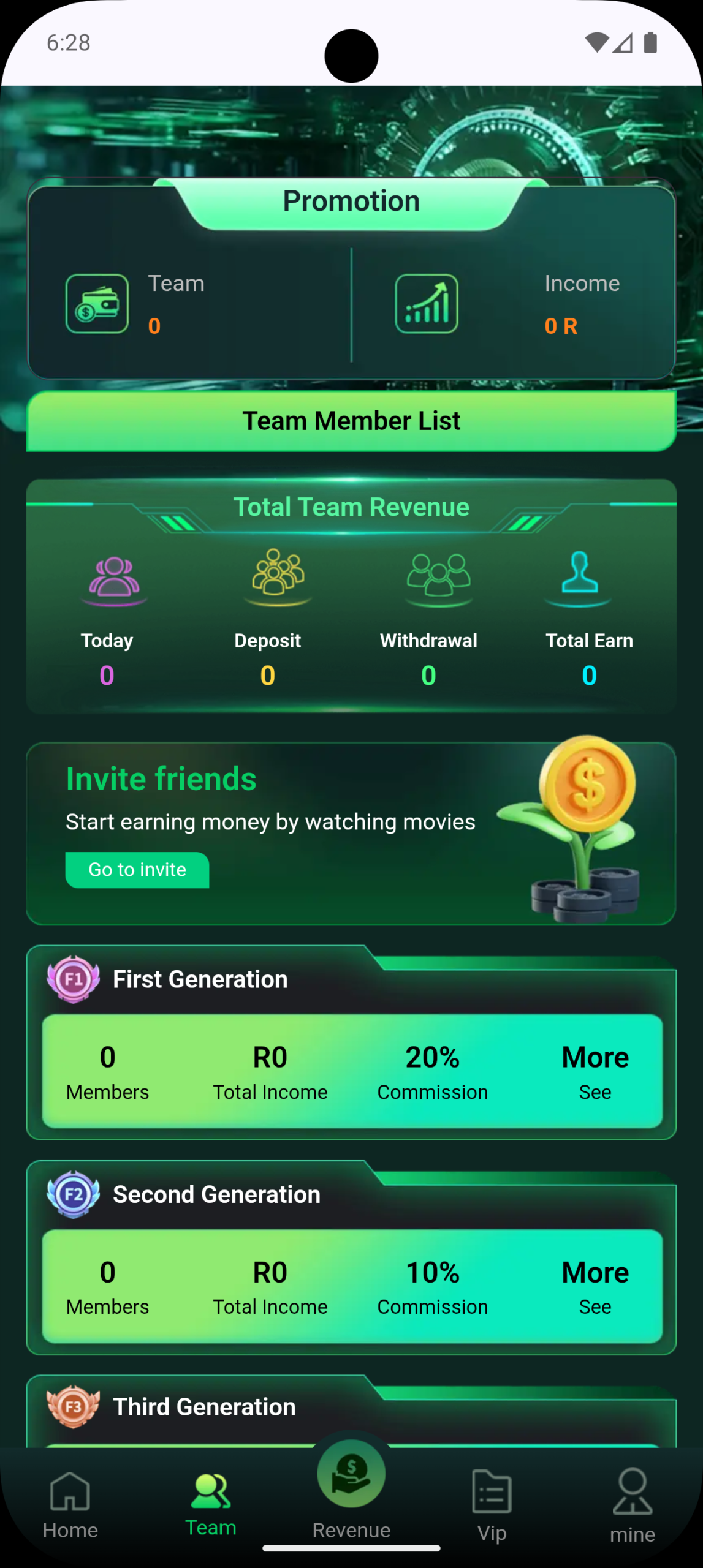Viewport: 703px width, 1568px height.
Task: See more for Second Generation
Action: 595,1285
